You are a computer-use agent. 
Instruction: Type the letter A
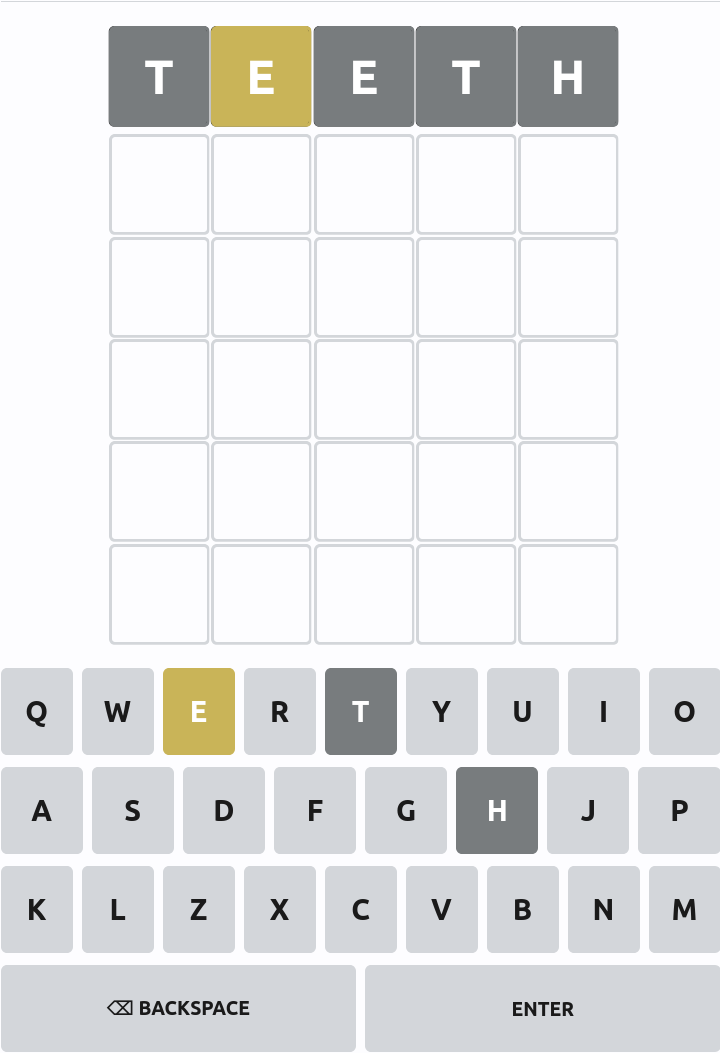(x=42, y=810)
